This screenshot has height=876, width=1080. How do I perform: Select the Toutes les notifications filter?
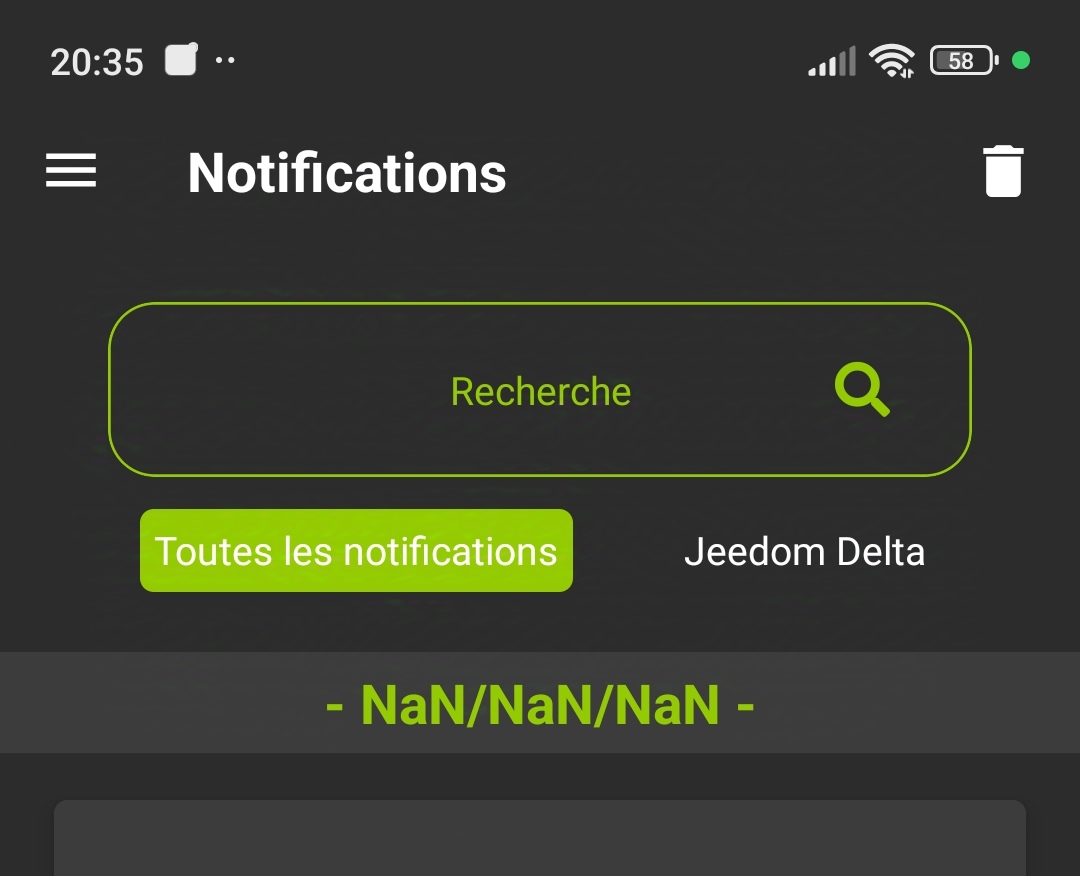356,551
